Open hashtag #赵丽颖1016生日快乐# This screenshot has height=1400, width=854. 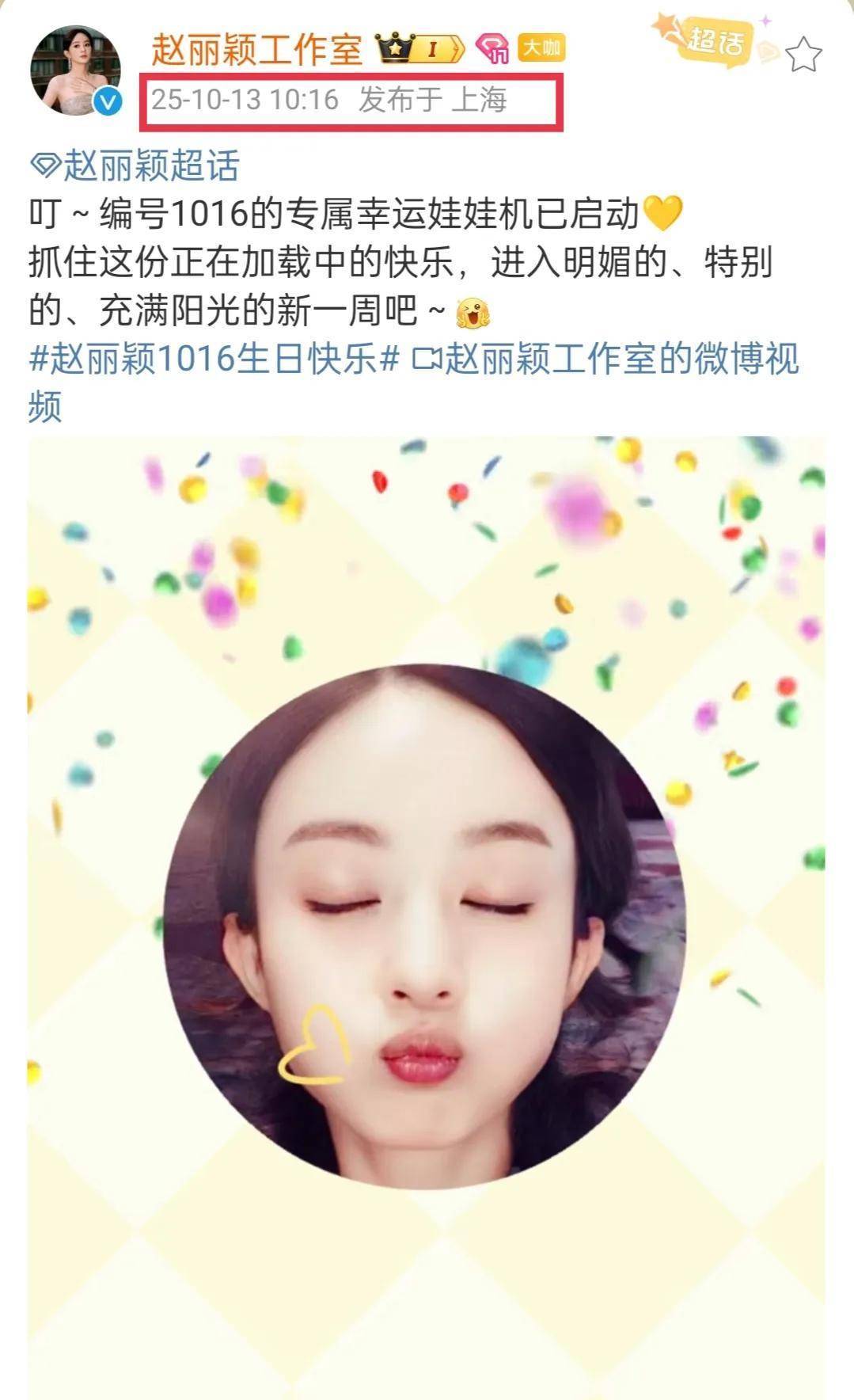pos(214,359)
